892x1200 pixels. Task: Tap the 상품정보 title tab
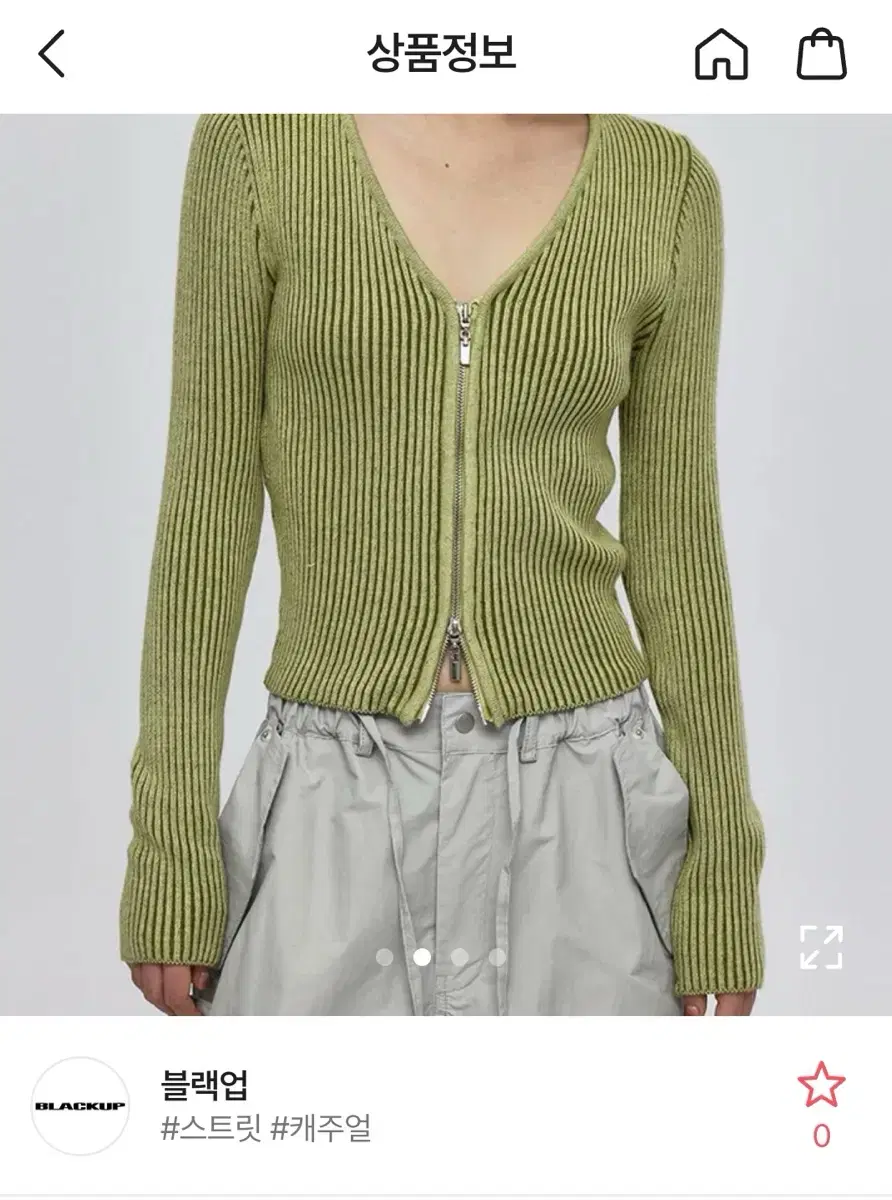446,55
